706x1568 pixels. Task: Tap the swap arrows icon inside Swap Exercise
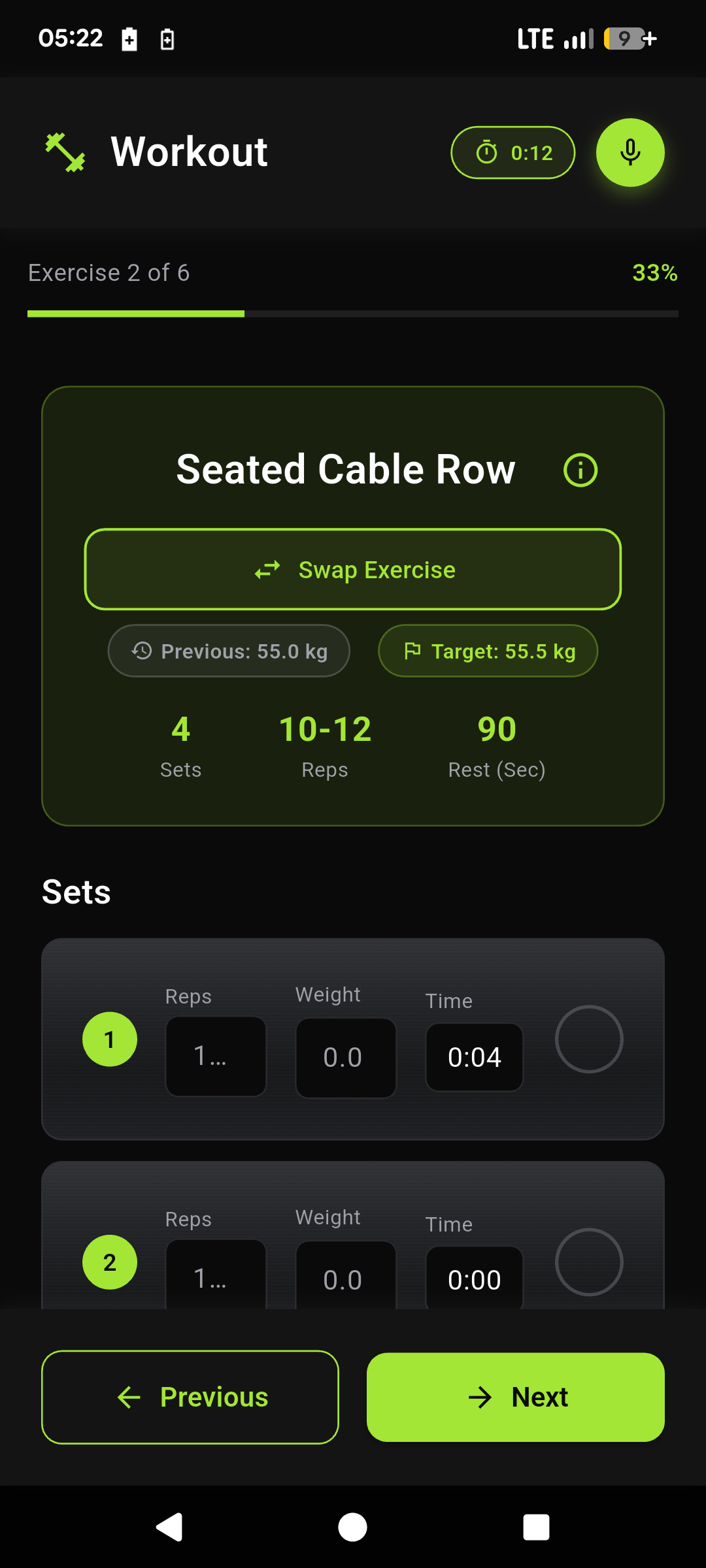point(268,569)
